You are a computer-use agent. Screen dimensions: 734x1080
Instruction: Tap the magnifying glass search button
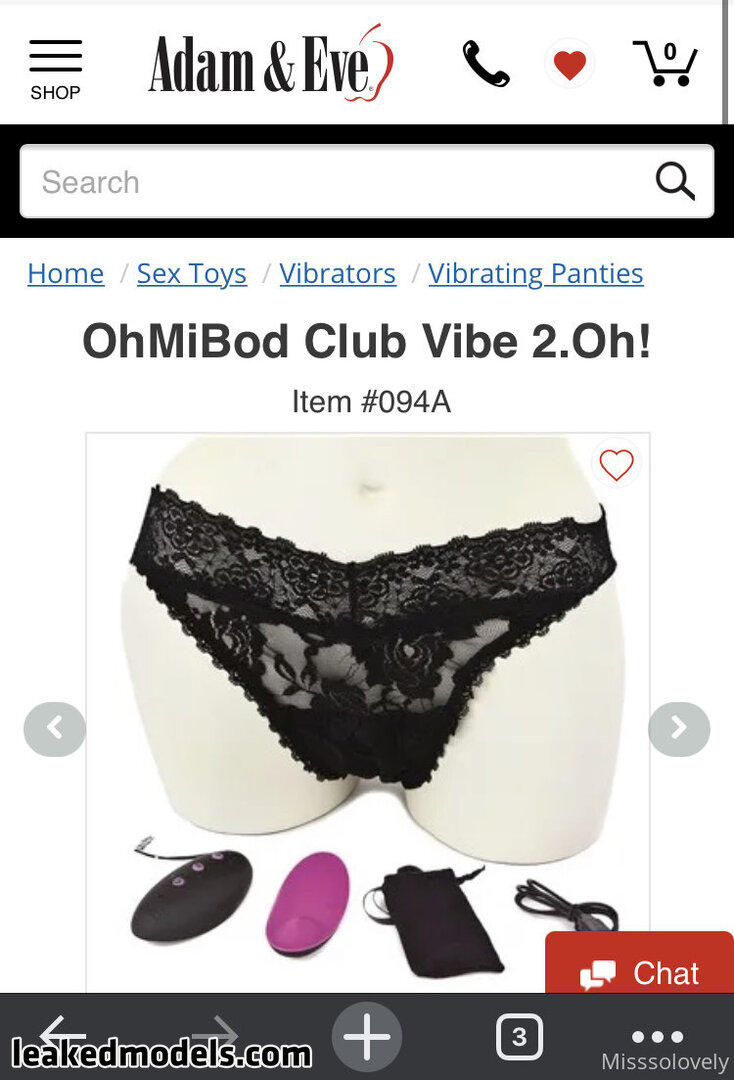pyautogui.click(x=675, y=182)
